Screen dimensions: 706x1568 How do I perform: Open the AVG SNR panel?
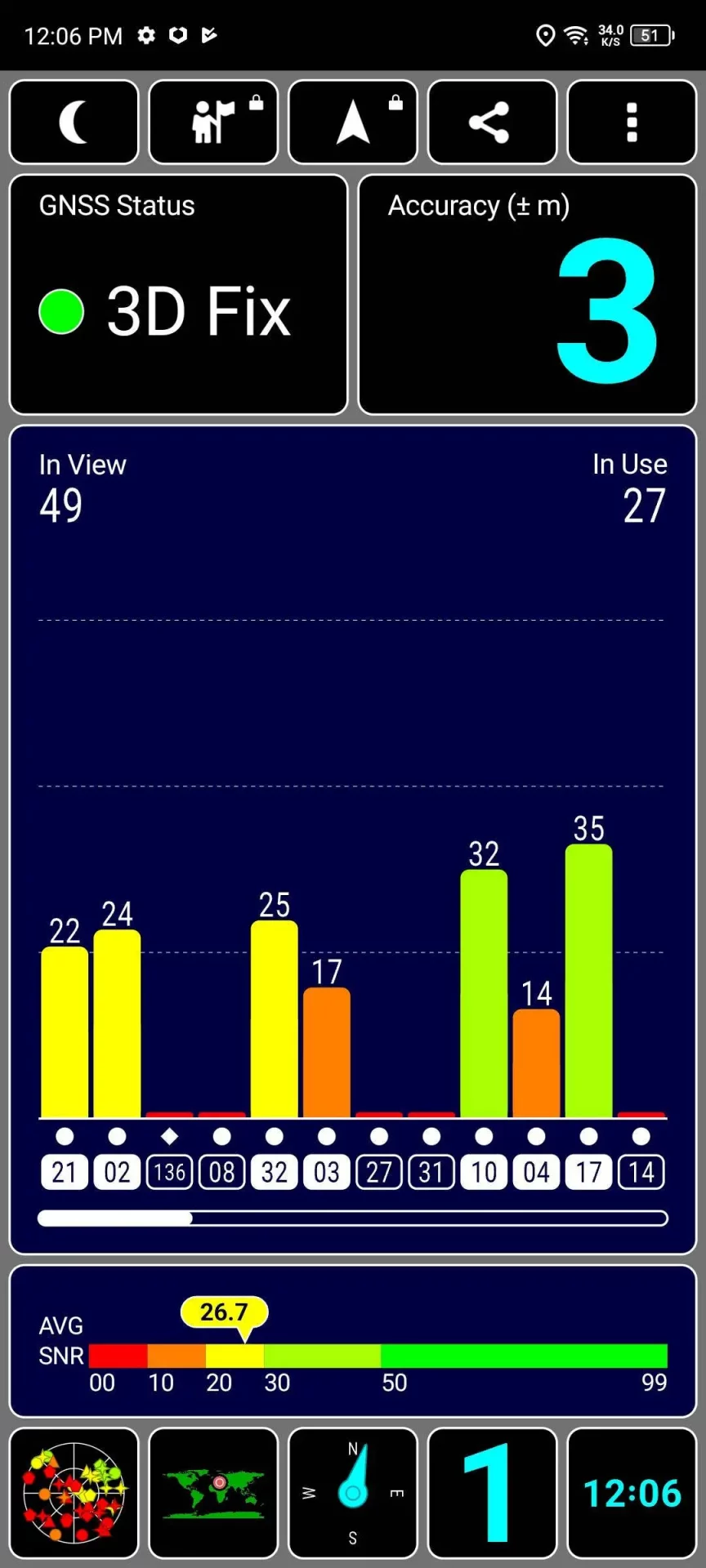point(353,1341)
